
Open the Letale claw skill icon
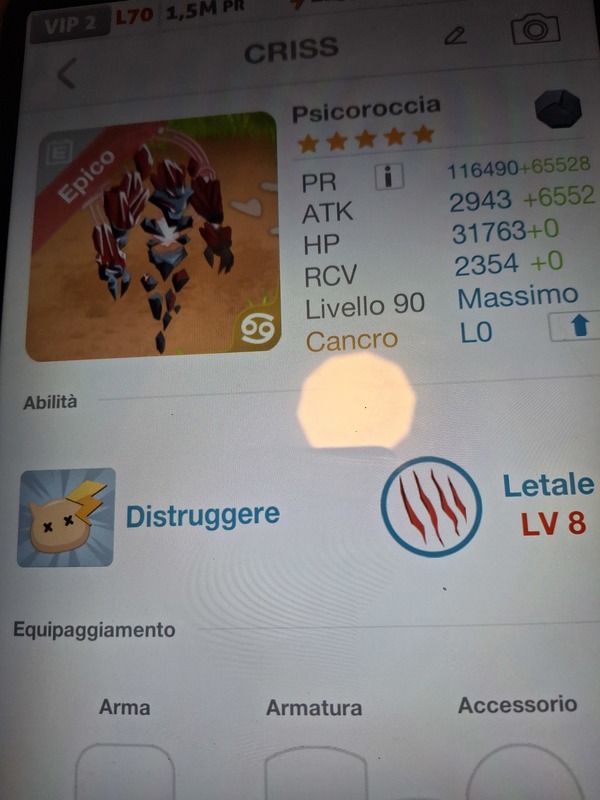point(432,507)
